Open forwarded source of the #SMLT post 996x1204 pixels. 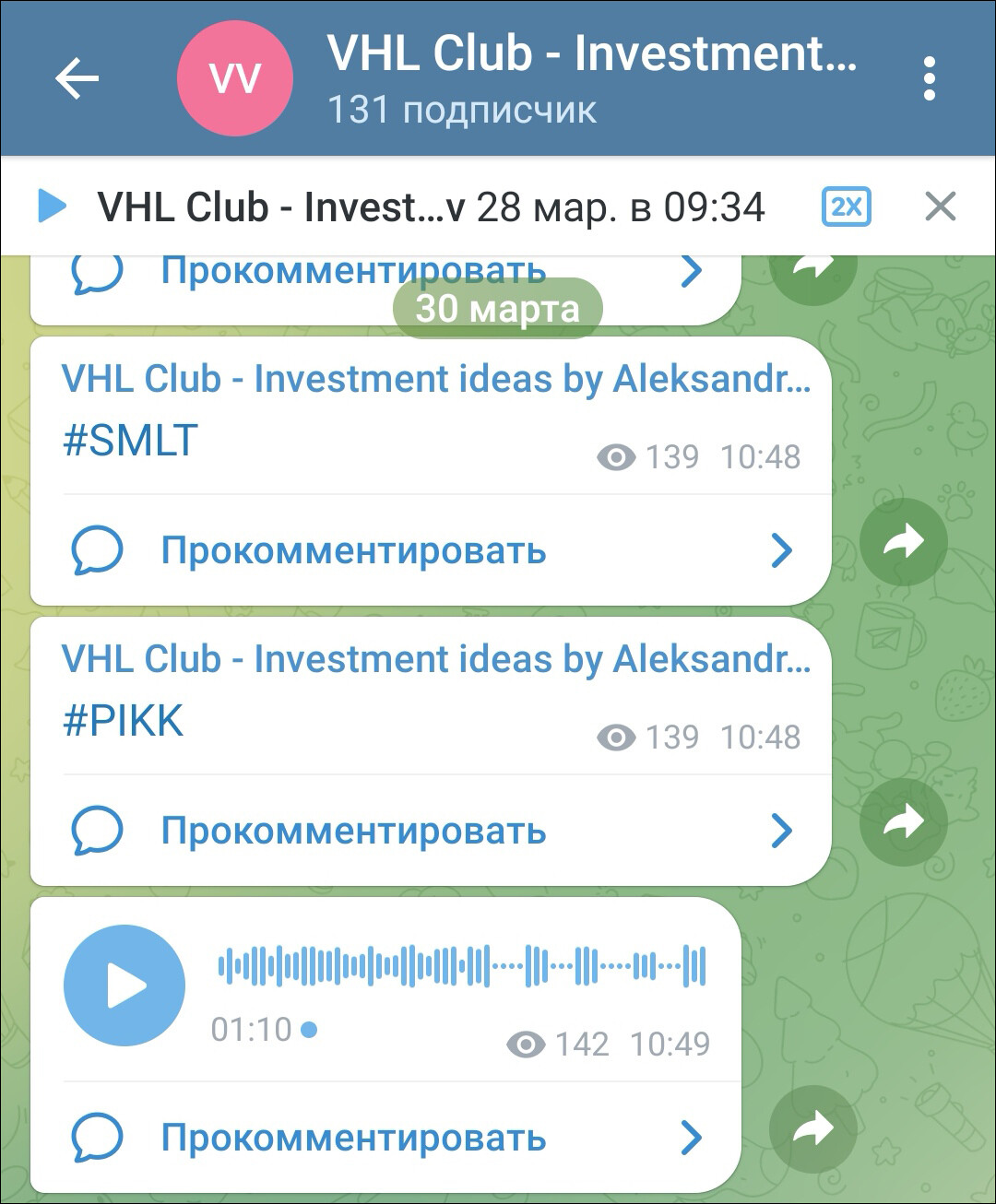point(435,379)
